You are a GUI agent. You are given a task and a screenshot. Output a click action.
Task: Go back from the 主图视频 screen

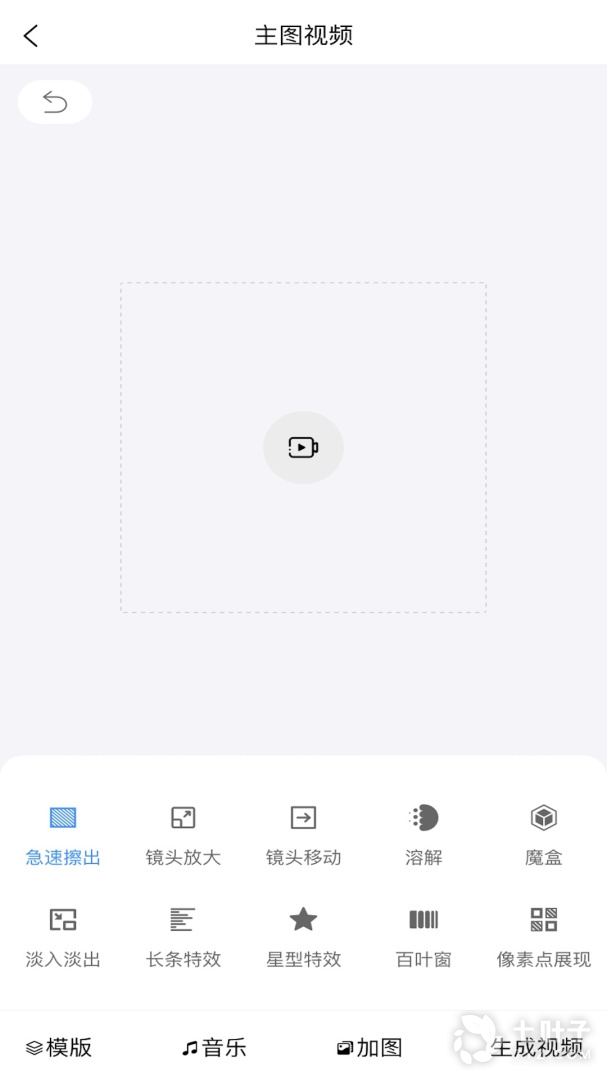pos(31,36)
